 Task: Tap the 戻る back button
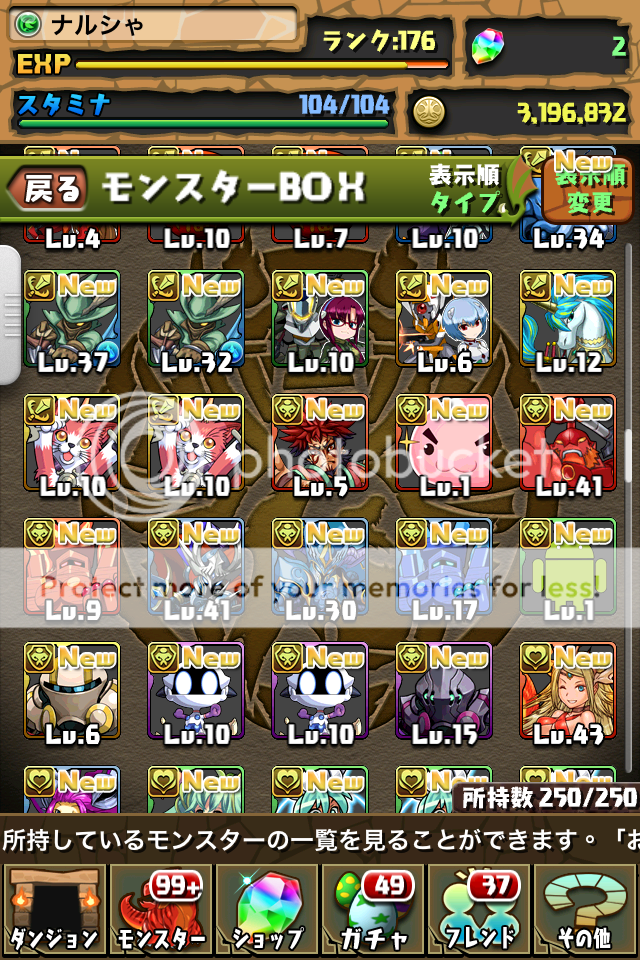point(48,189)
